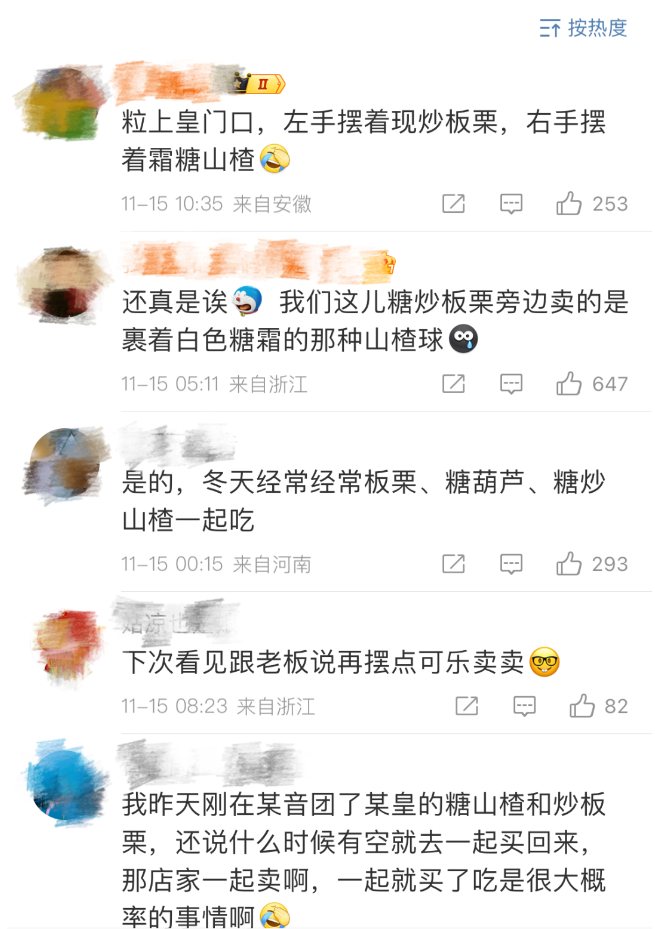Share the comment posted at 11-15 00:15
This screenshot has height=929, width=655.
[x=453, y=564]
